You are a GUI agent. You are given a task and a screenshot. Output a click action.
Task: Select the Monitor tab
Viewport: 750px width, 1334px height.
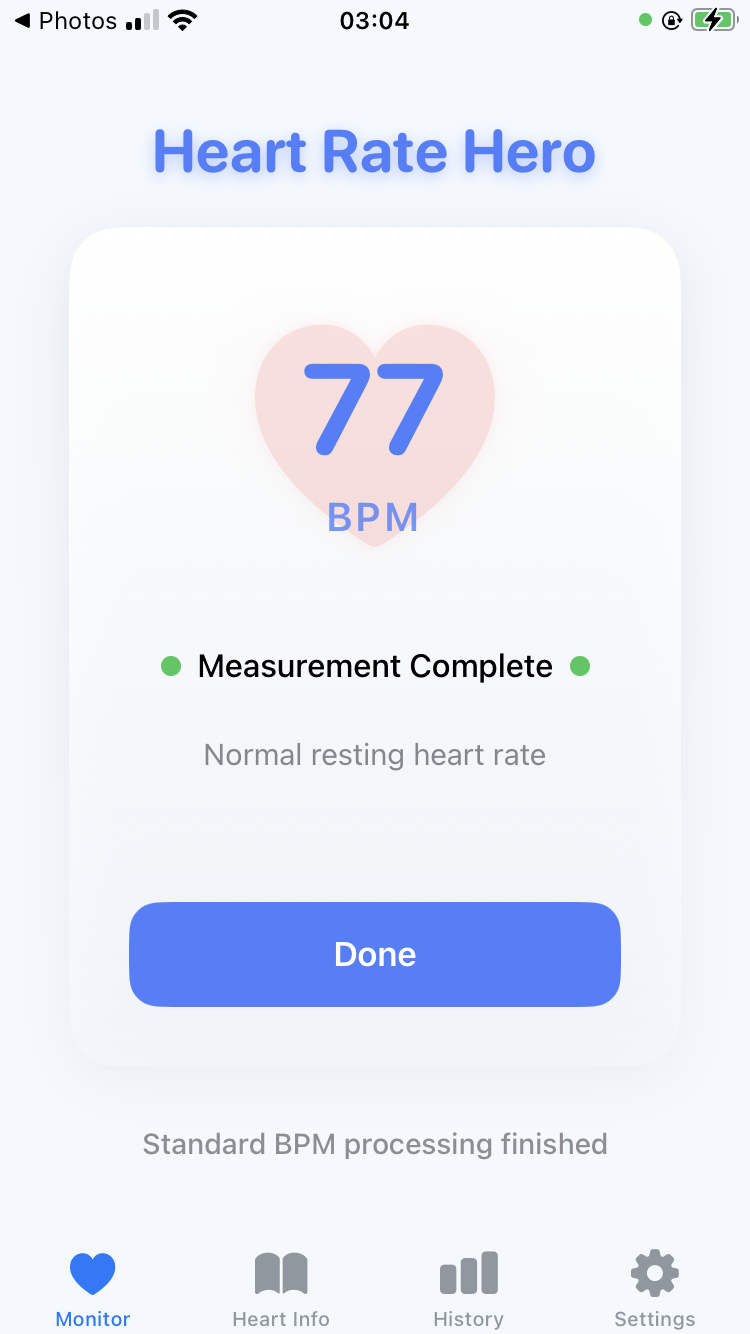93,1288
